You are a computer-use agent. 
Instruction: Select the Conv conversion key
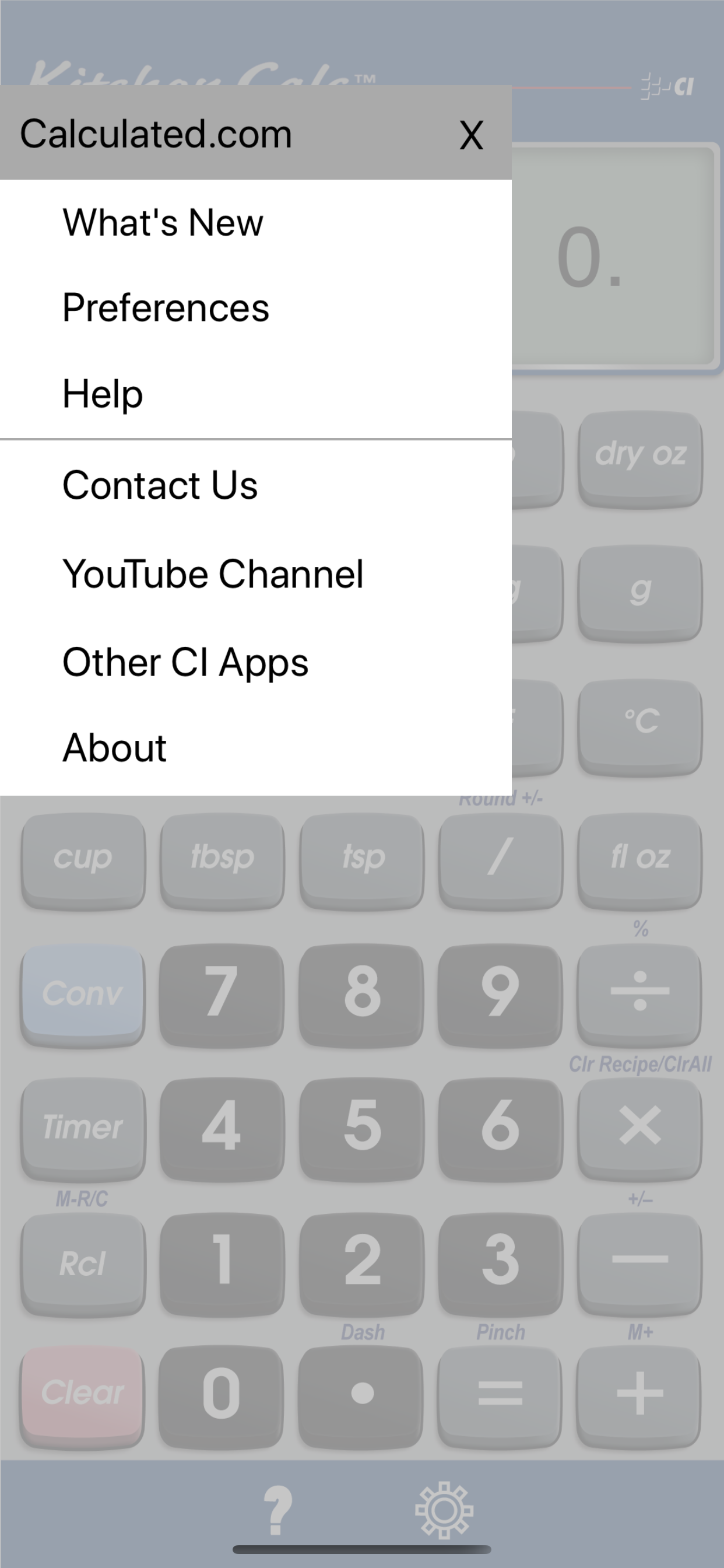82,994
